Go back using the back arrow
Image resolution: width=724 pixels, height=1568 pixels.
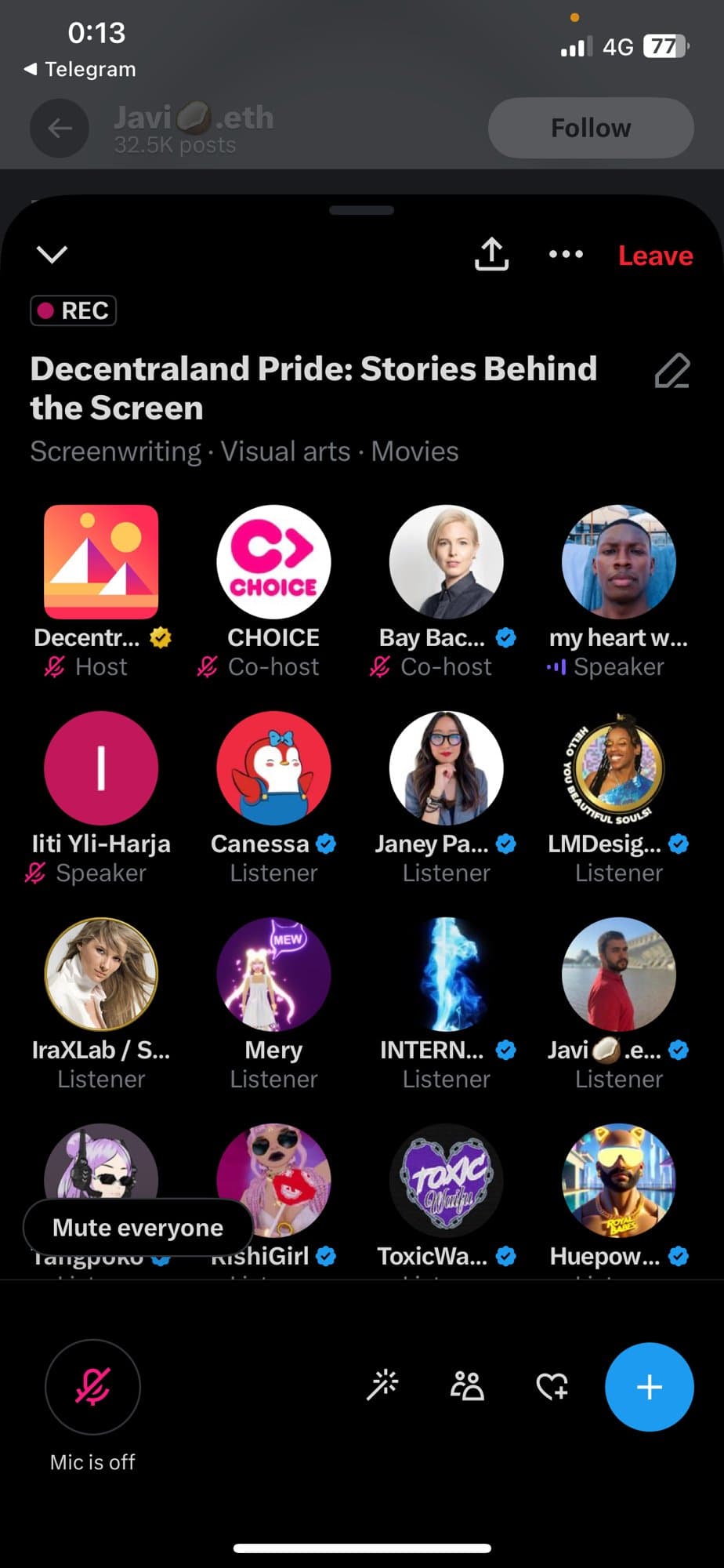coord(60,128)
